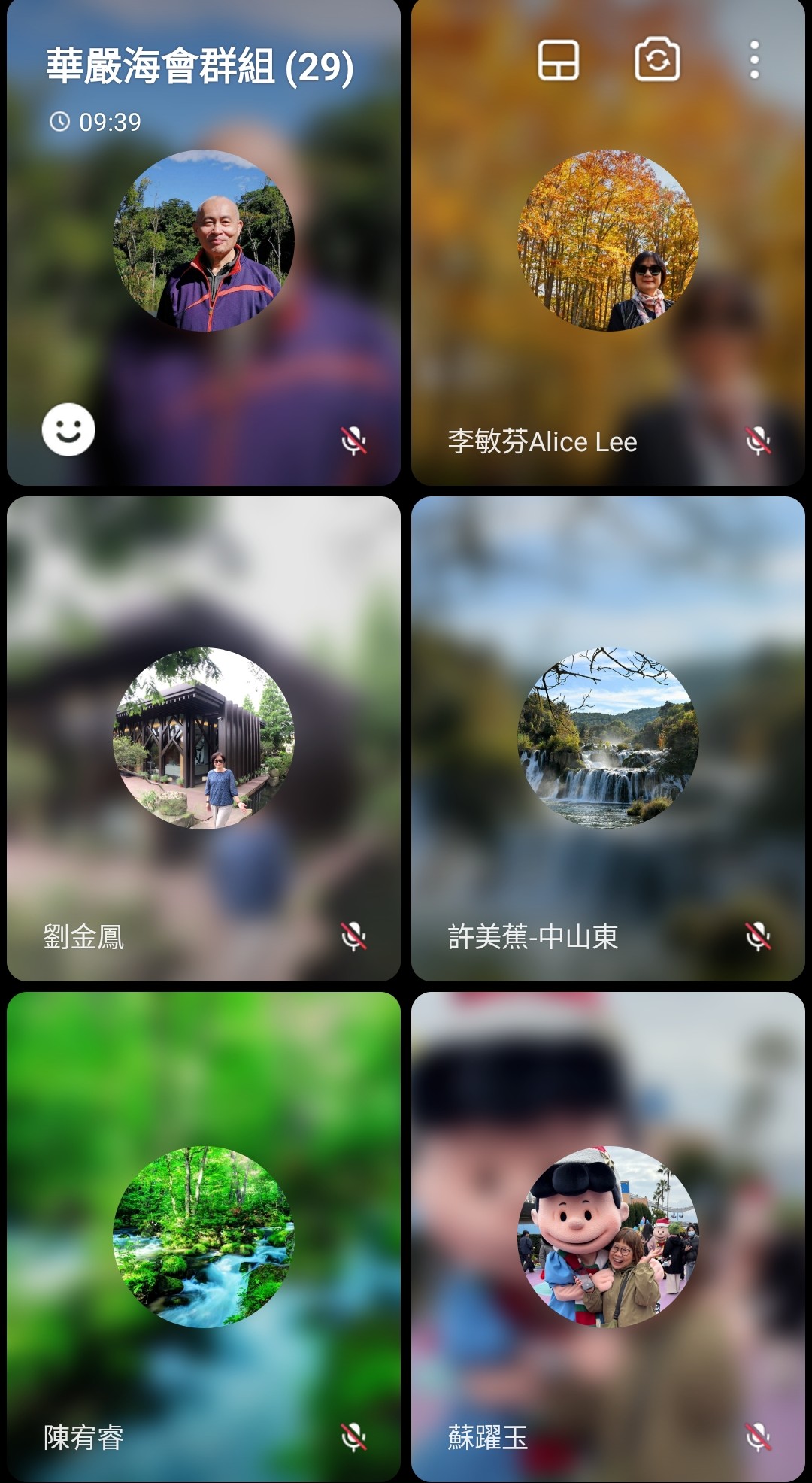Change the call grid layout
The image size is (812, 1483).
558,60
